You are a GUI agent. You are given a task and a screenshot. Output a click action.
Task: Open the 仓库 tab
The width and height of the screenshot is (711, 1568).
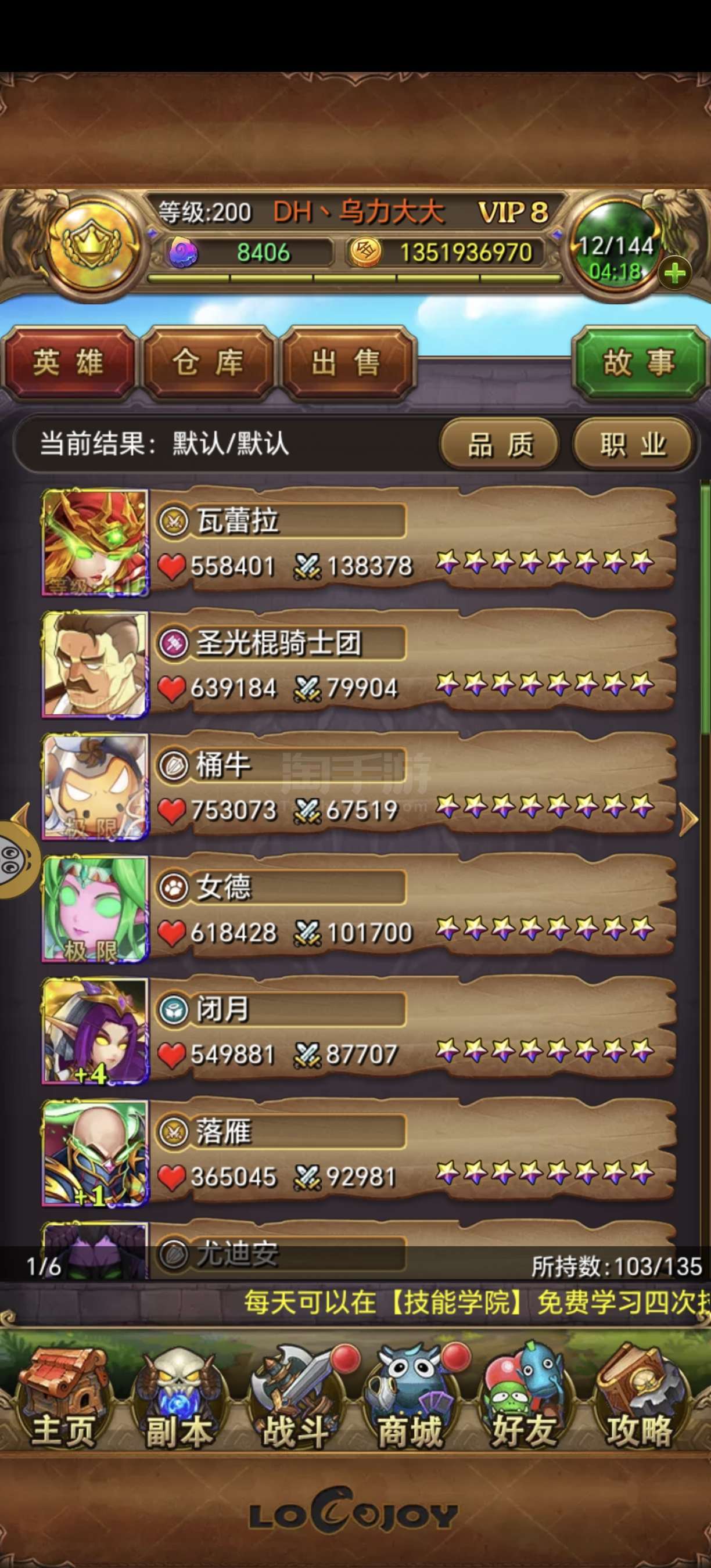point(207,364)
